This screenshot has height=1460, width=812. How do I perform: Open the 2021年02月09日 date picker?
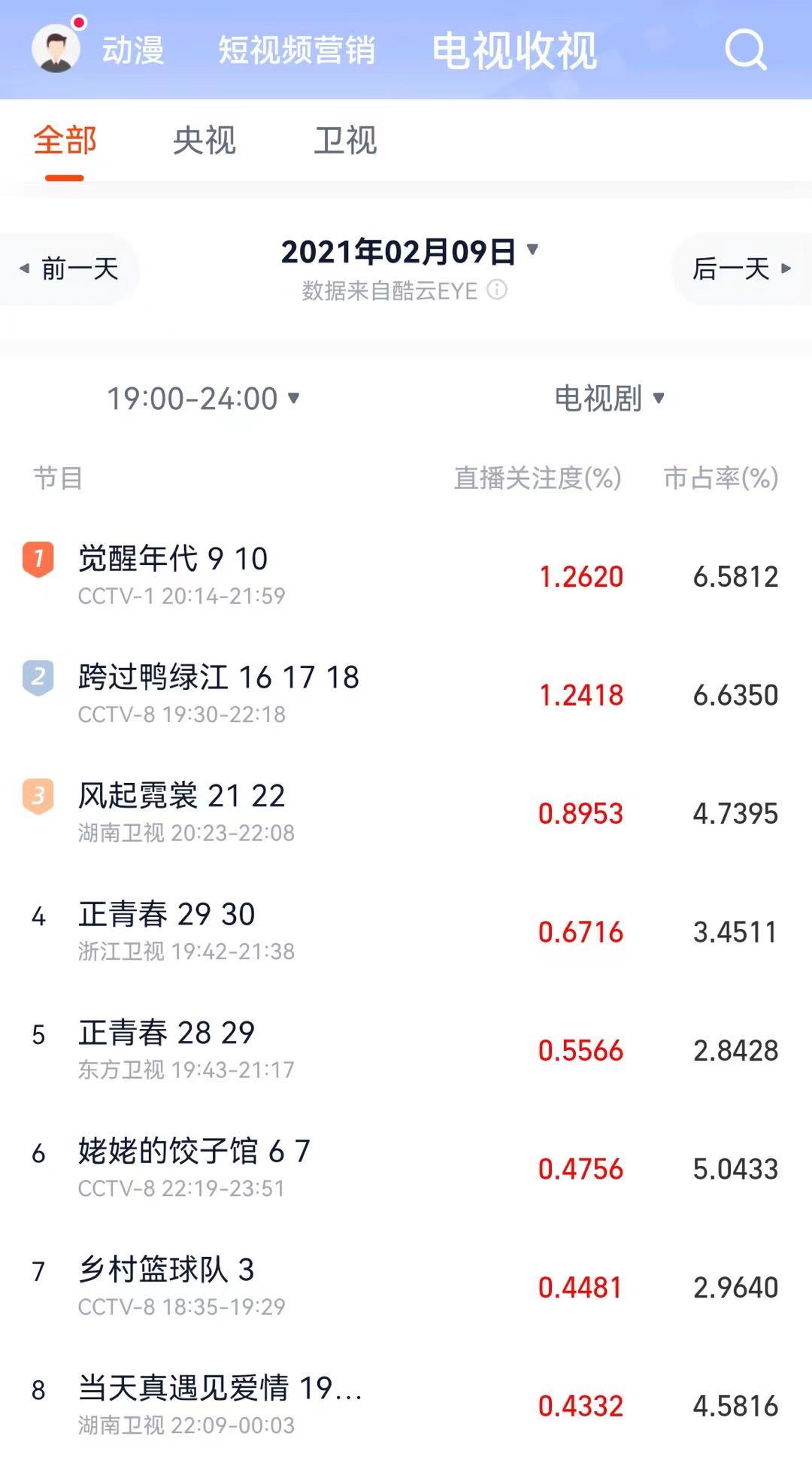[x=409, y=251]
